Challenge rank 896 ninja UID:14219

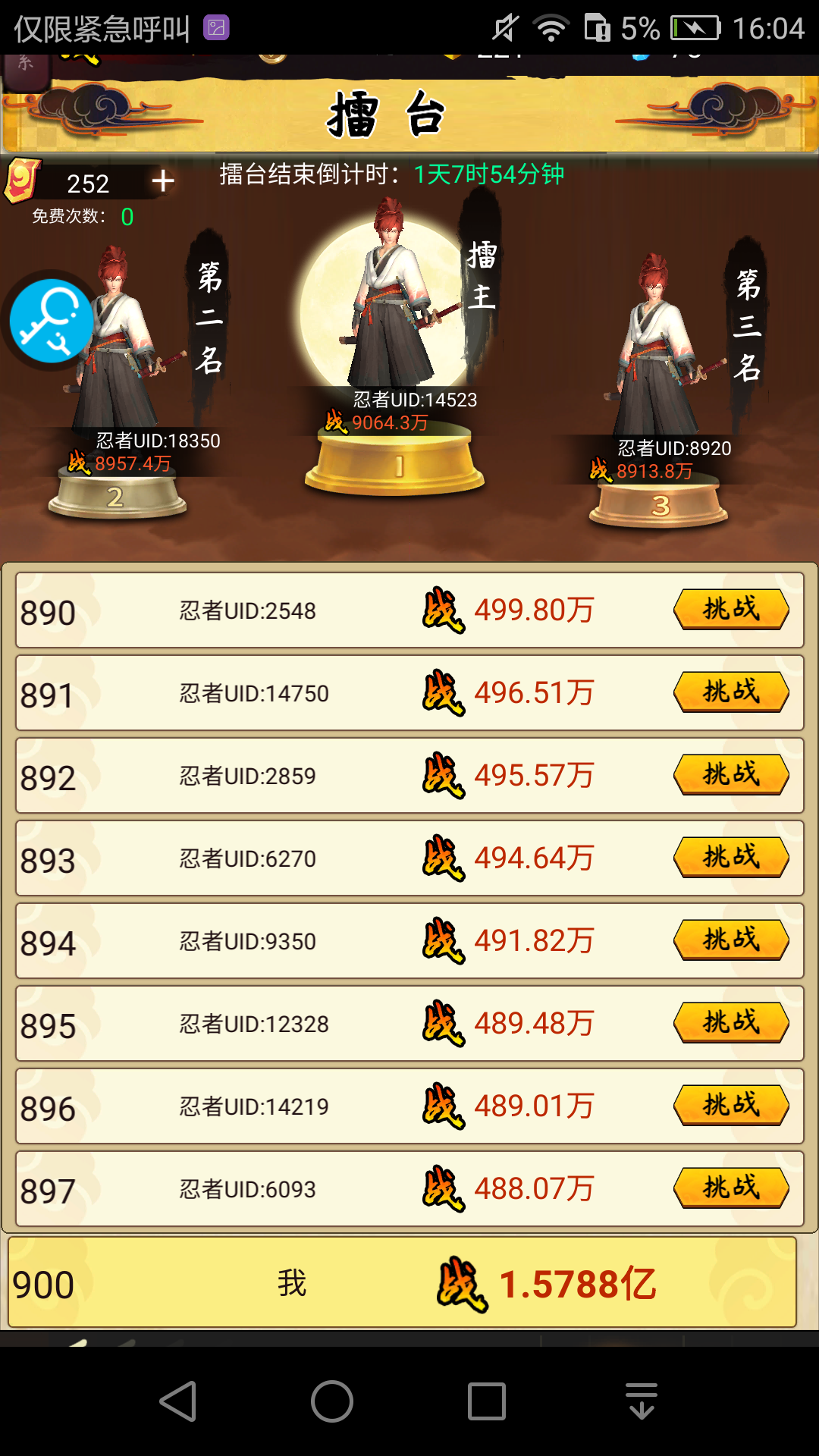[731, 1106]
